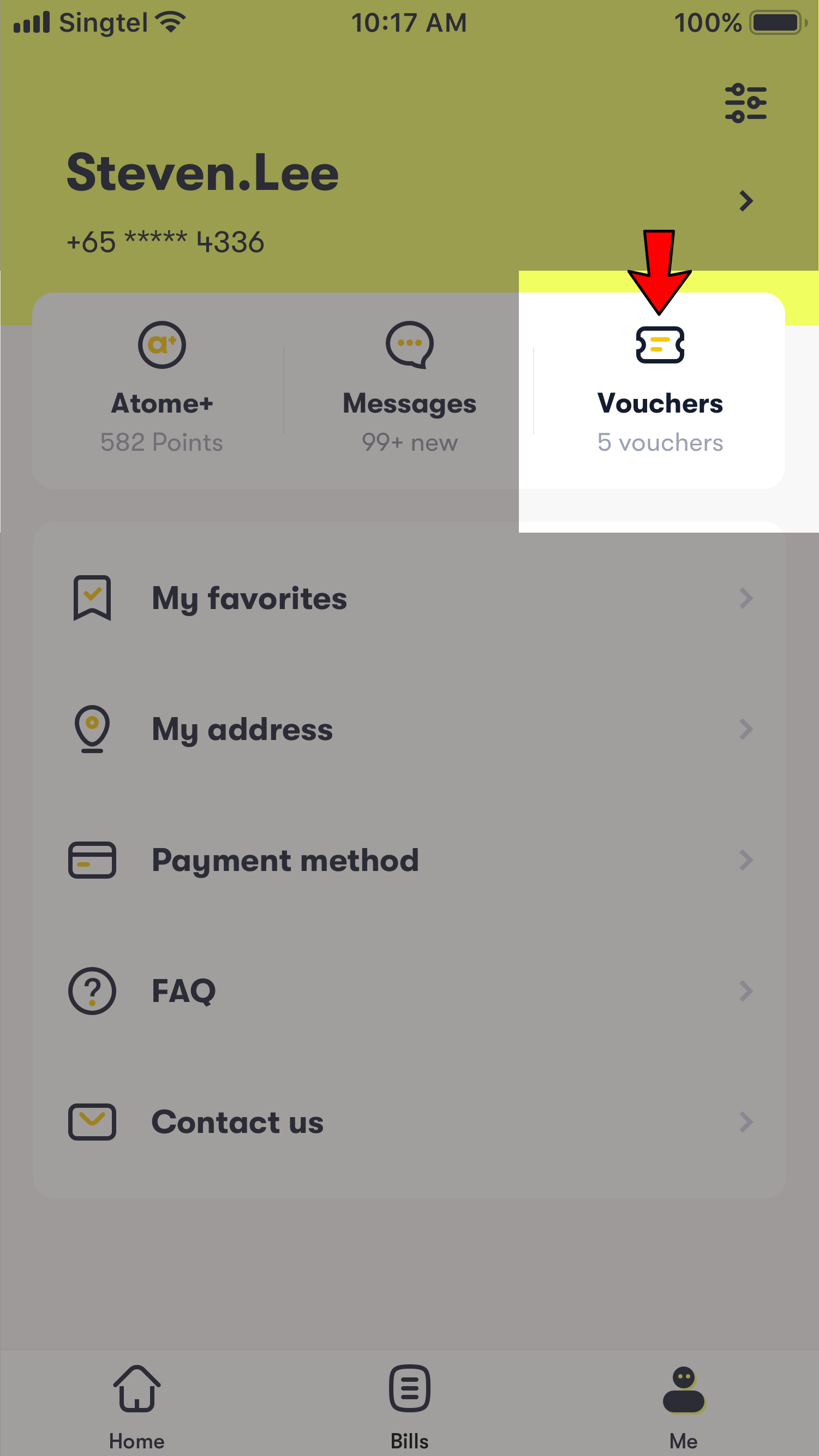View Messages with 99+ new
This screenshot has height=1456, width=819.
click(x=409, y=390)
